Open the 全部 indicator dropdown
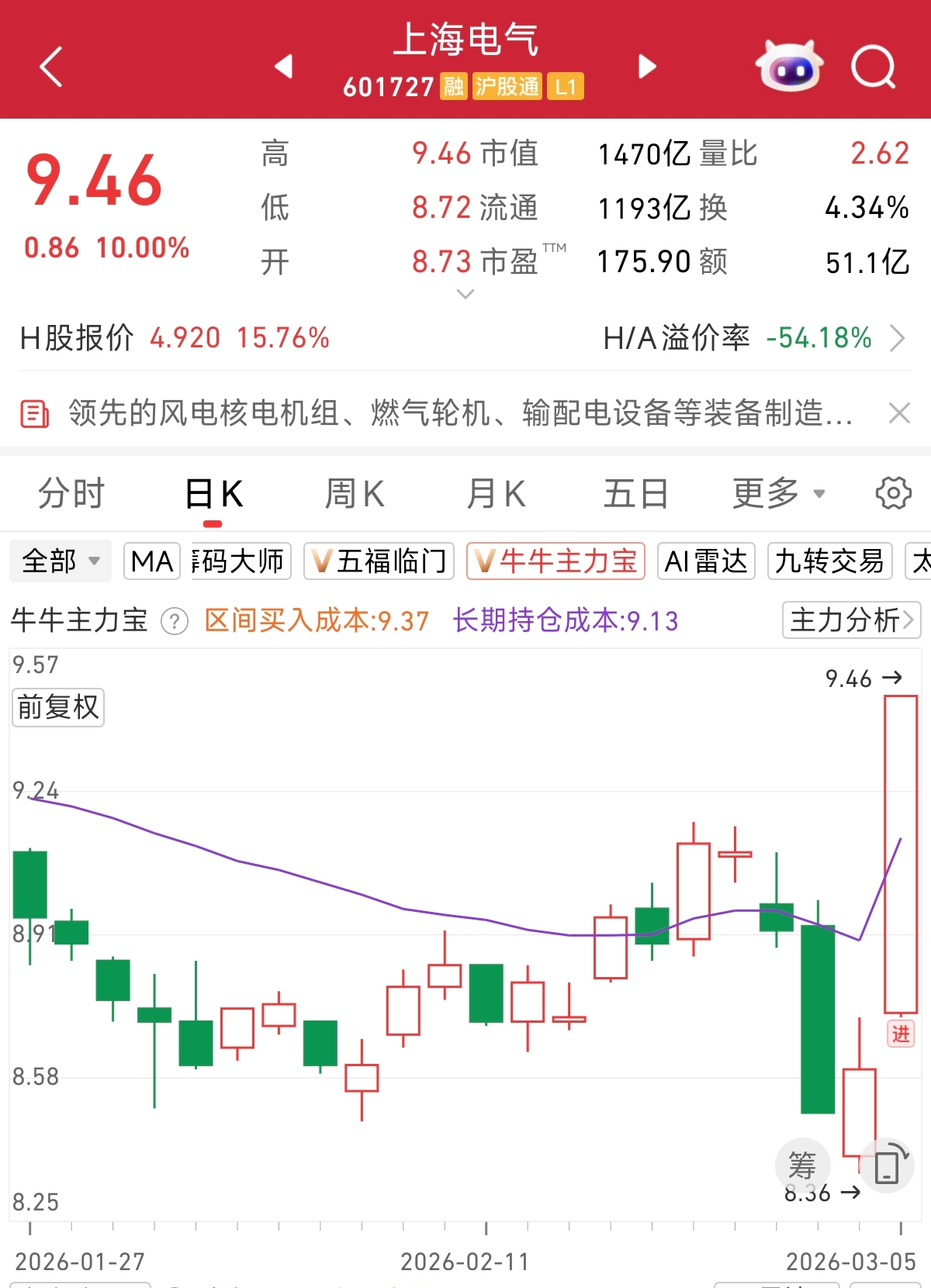Viewport: 931px width, 1288px height. (61, 561)
